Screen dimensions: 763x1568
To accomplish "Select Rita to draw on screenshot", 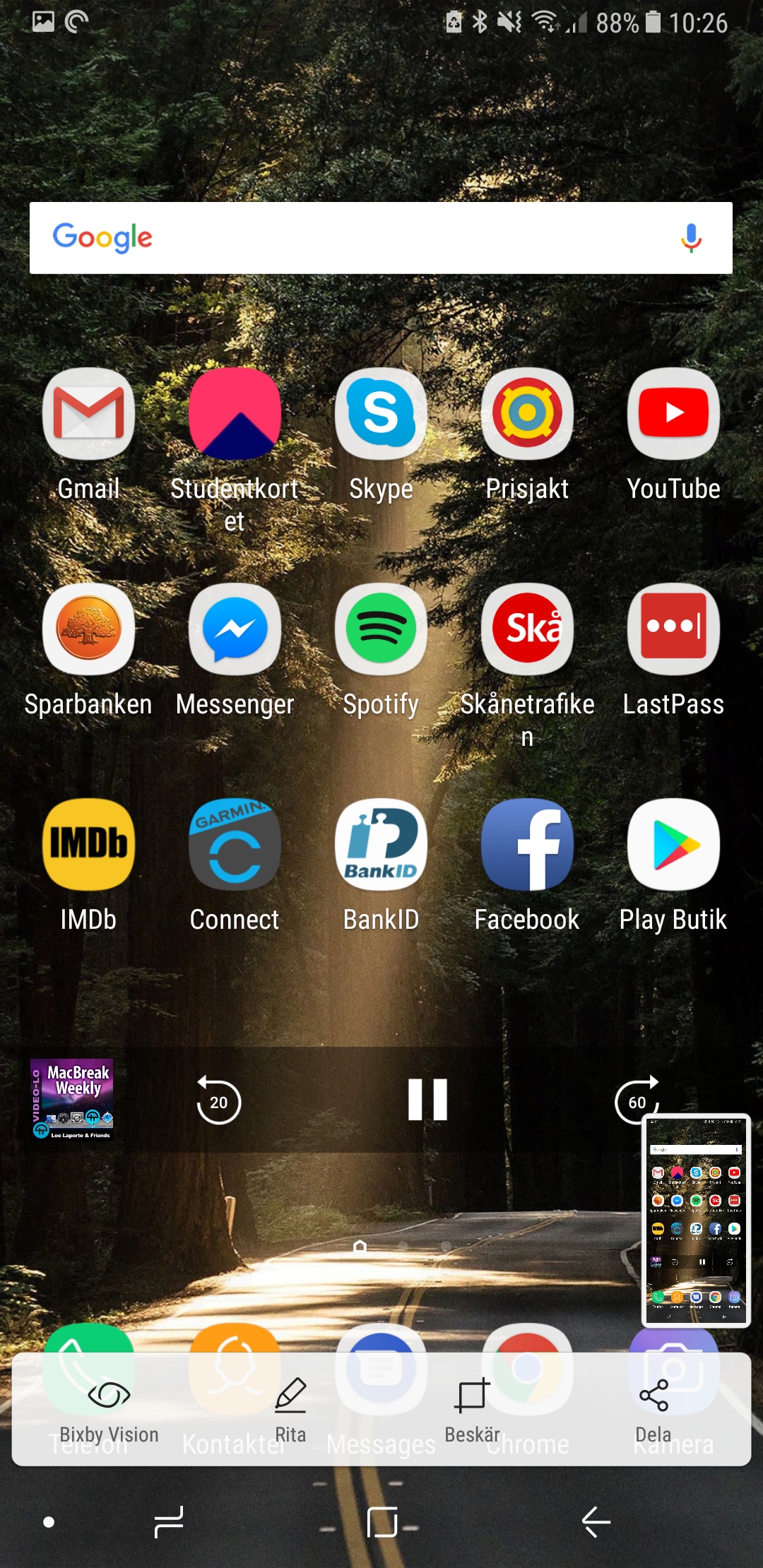I will 290,1408.
